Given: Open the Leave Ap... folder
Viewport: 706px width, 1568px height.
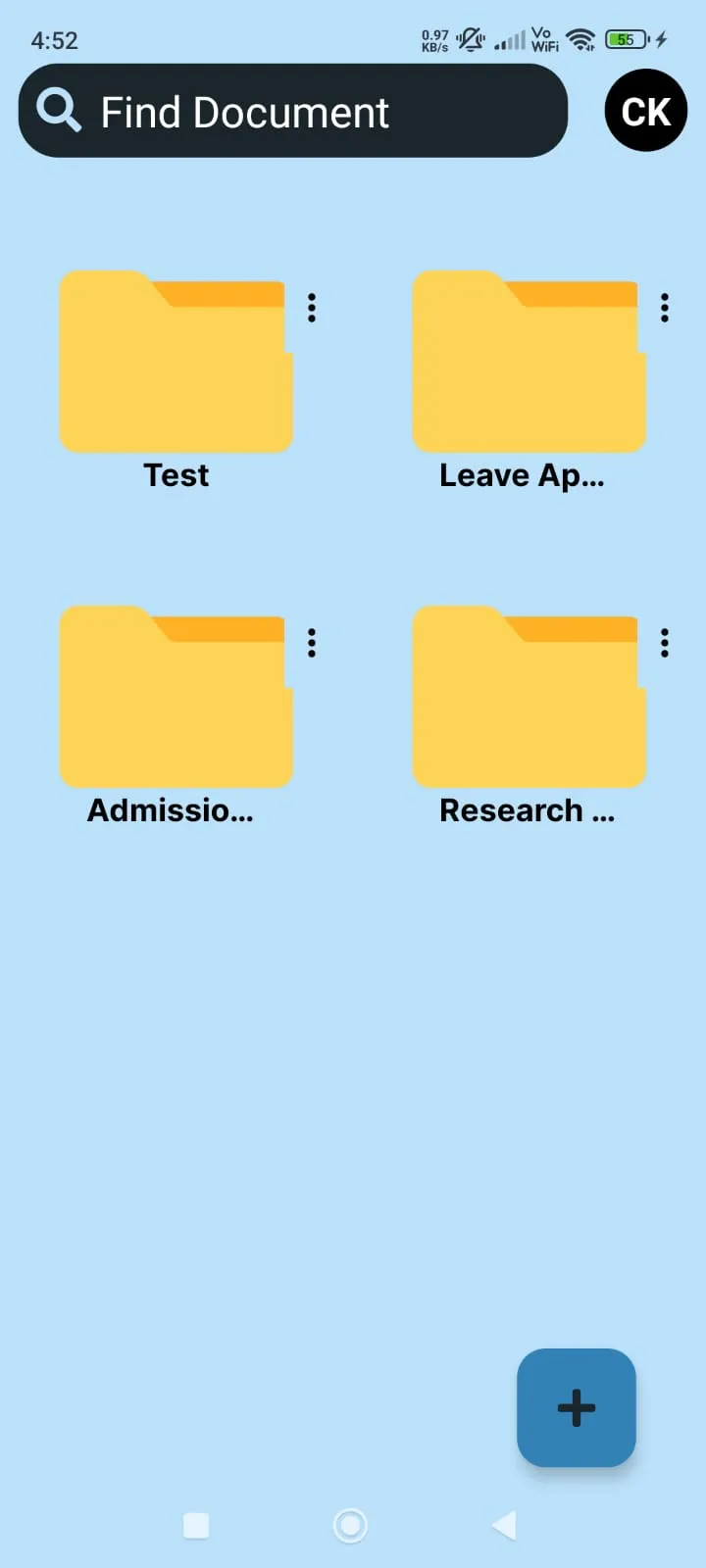Looking at the screenshot, I should pyautogui.click(x=529, y=363).
